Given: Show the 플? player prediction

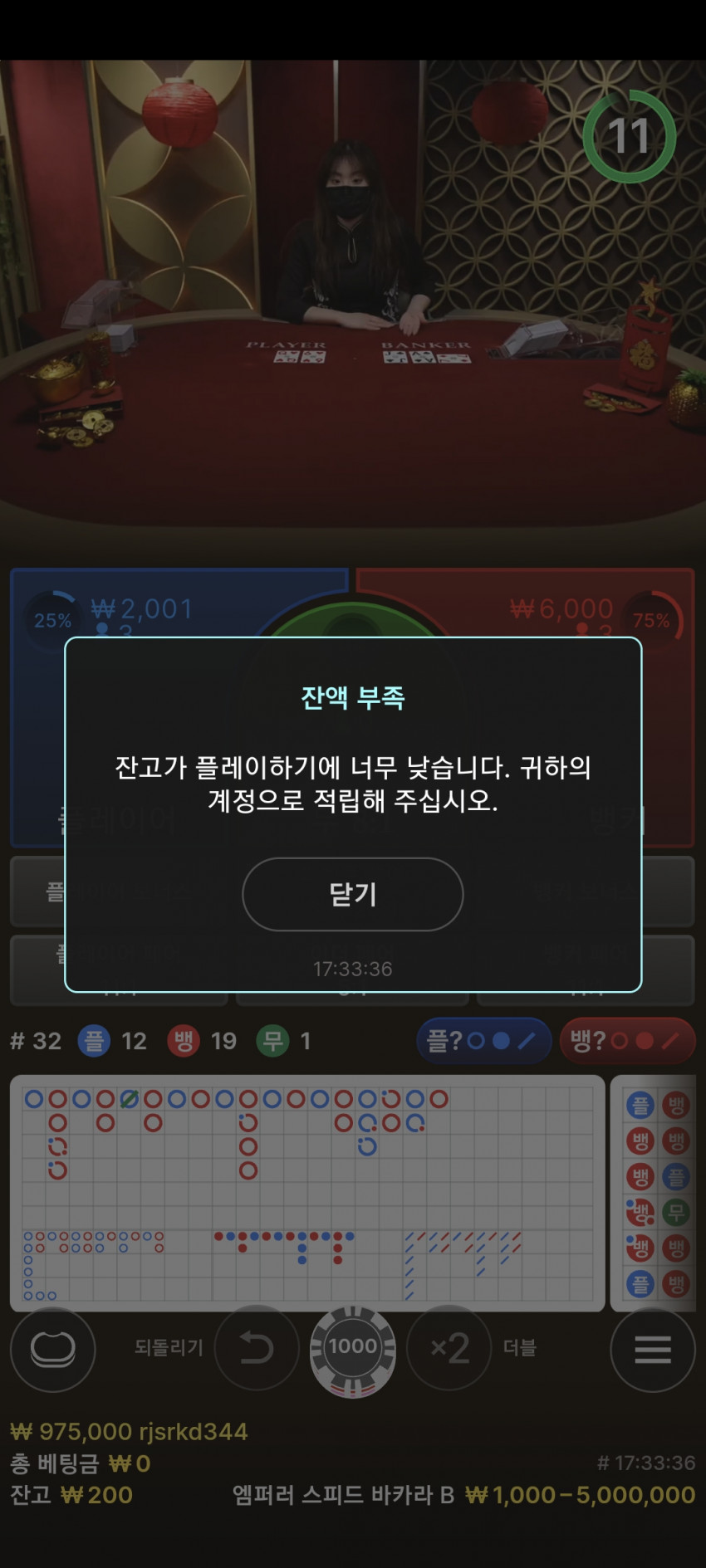Looking at the screenshot, I should click(x=483, y=1041).
